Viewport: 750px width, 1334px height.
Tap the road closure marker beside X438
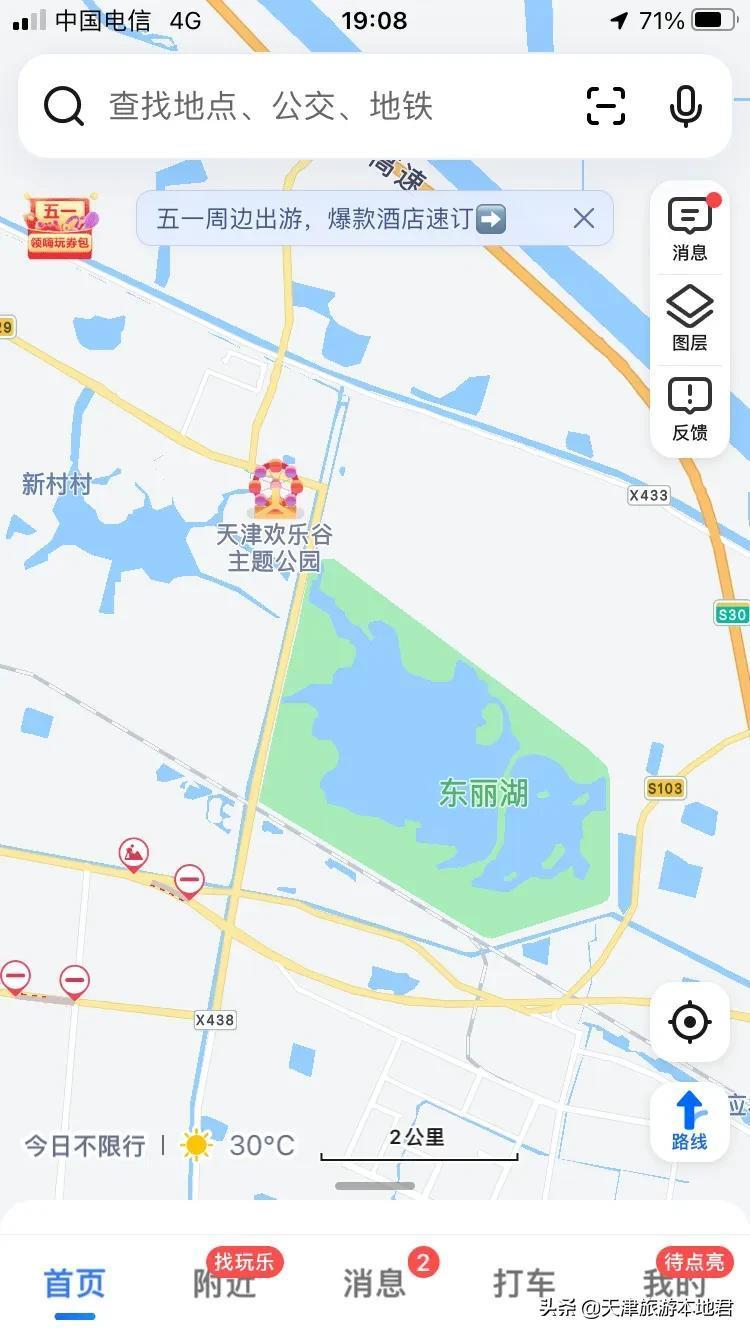click(x=74, y=980)
